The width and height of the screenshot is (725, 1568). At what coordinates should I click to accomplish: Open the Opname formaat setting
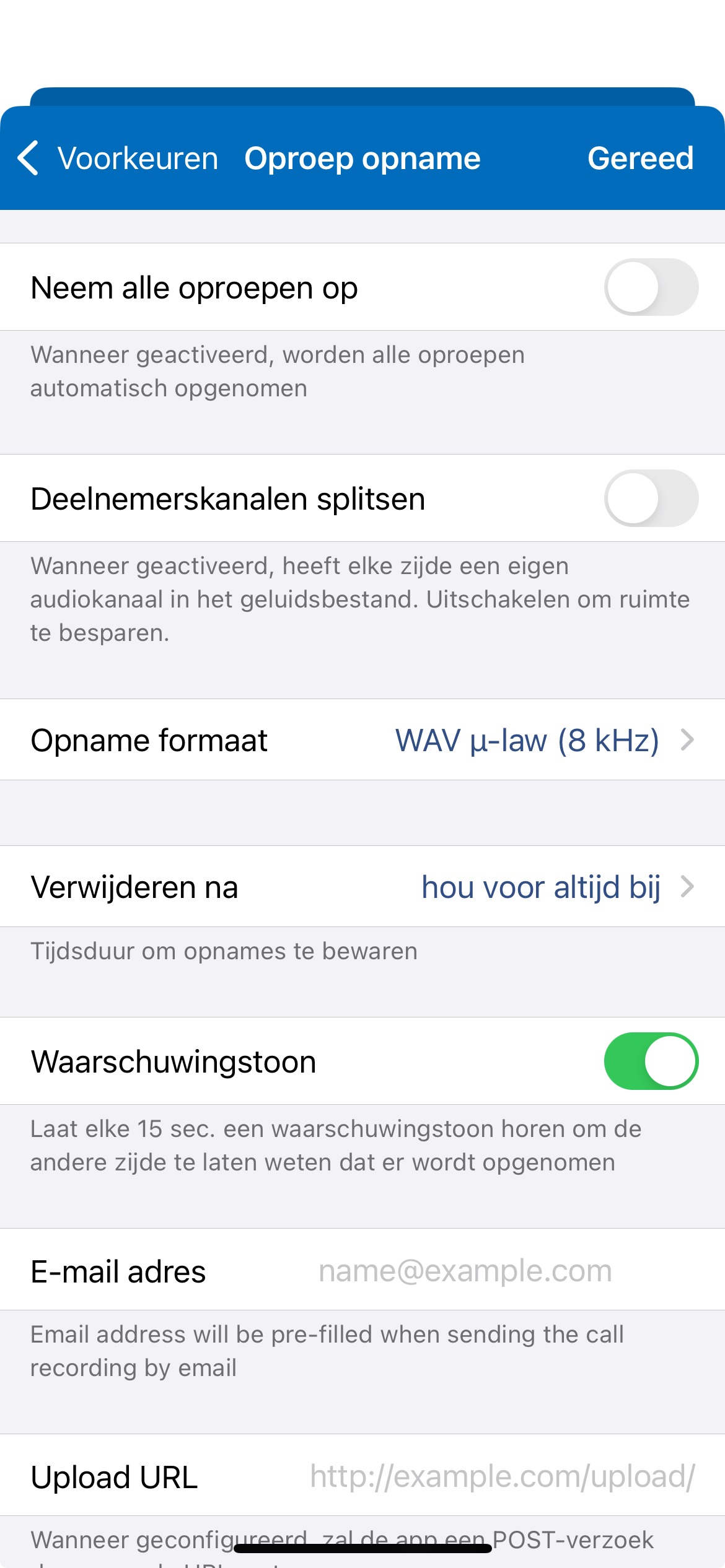pos(362,740)
